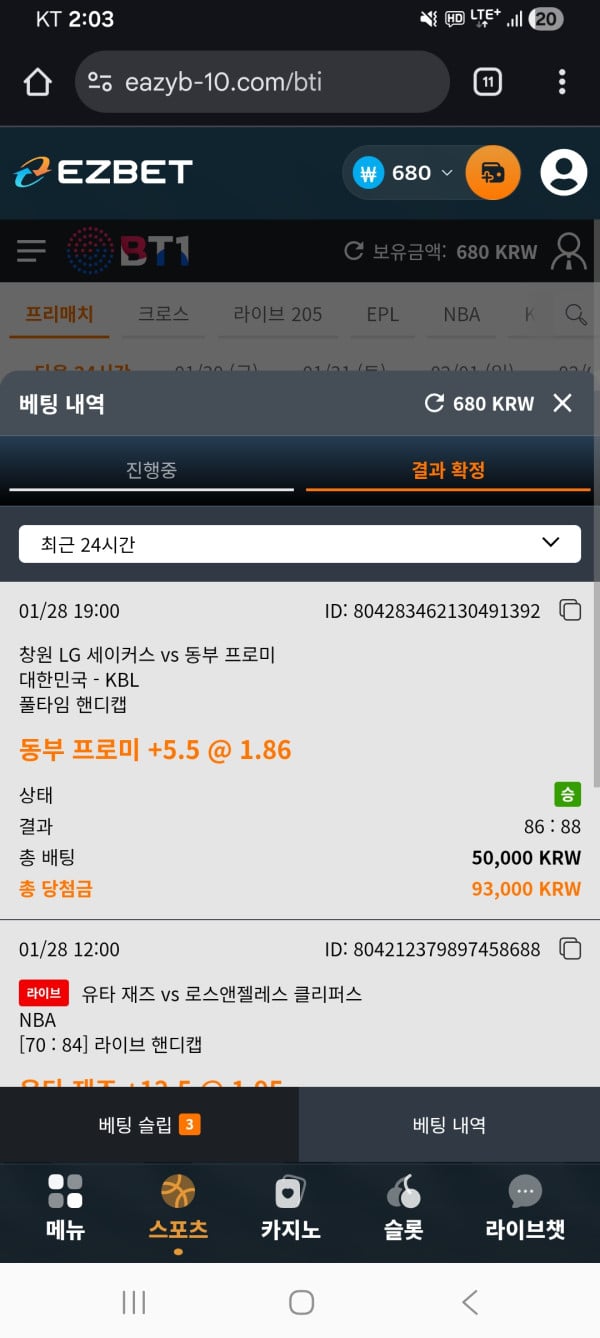This screenshot has width=600, height=1338.
Task: Select the 결과 확정 tab
Action: pyautogui.click(x=448, y=470)
